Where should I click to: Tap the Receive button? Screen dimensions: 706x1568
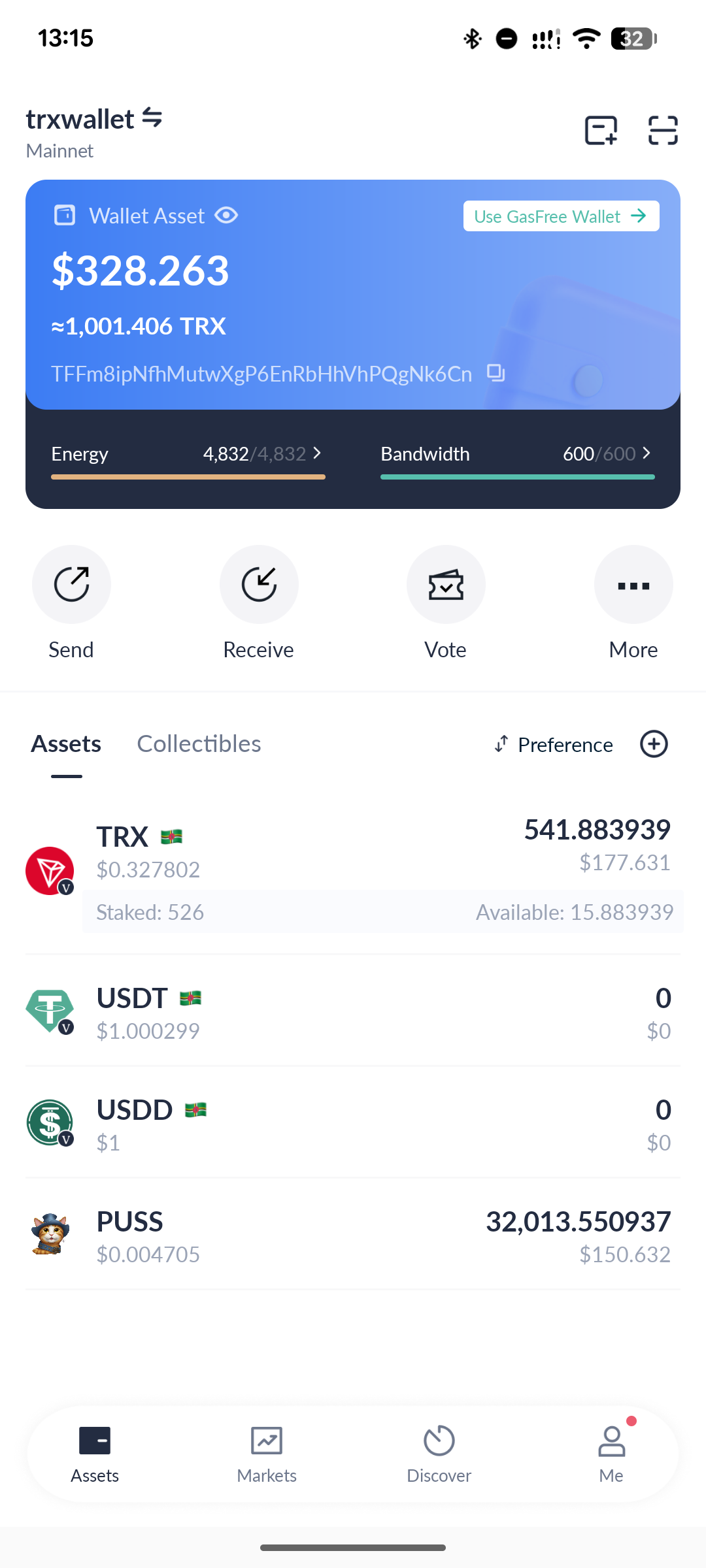click(259, 585)
